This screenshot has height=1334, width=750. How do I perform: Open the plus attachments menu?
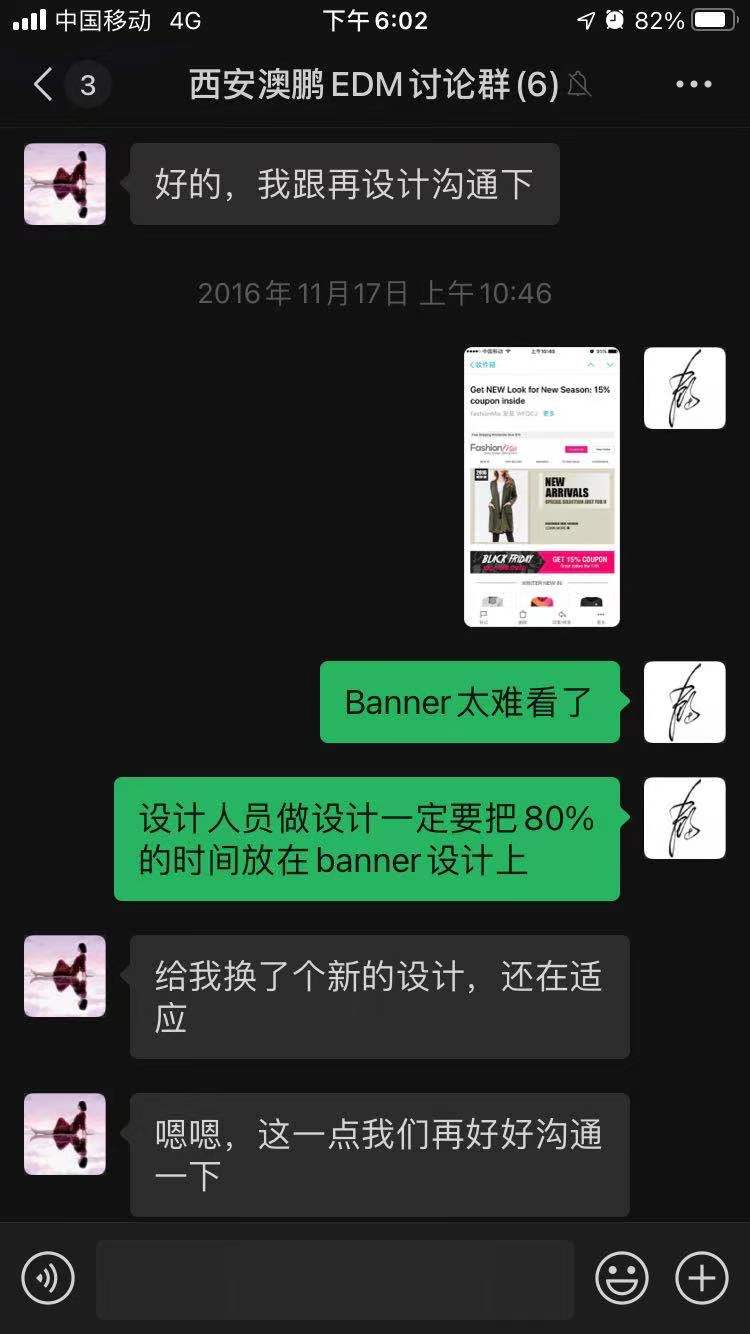(x=702, y=1278)
